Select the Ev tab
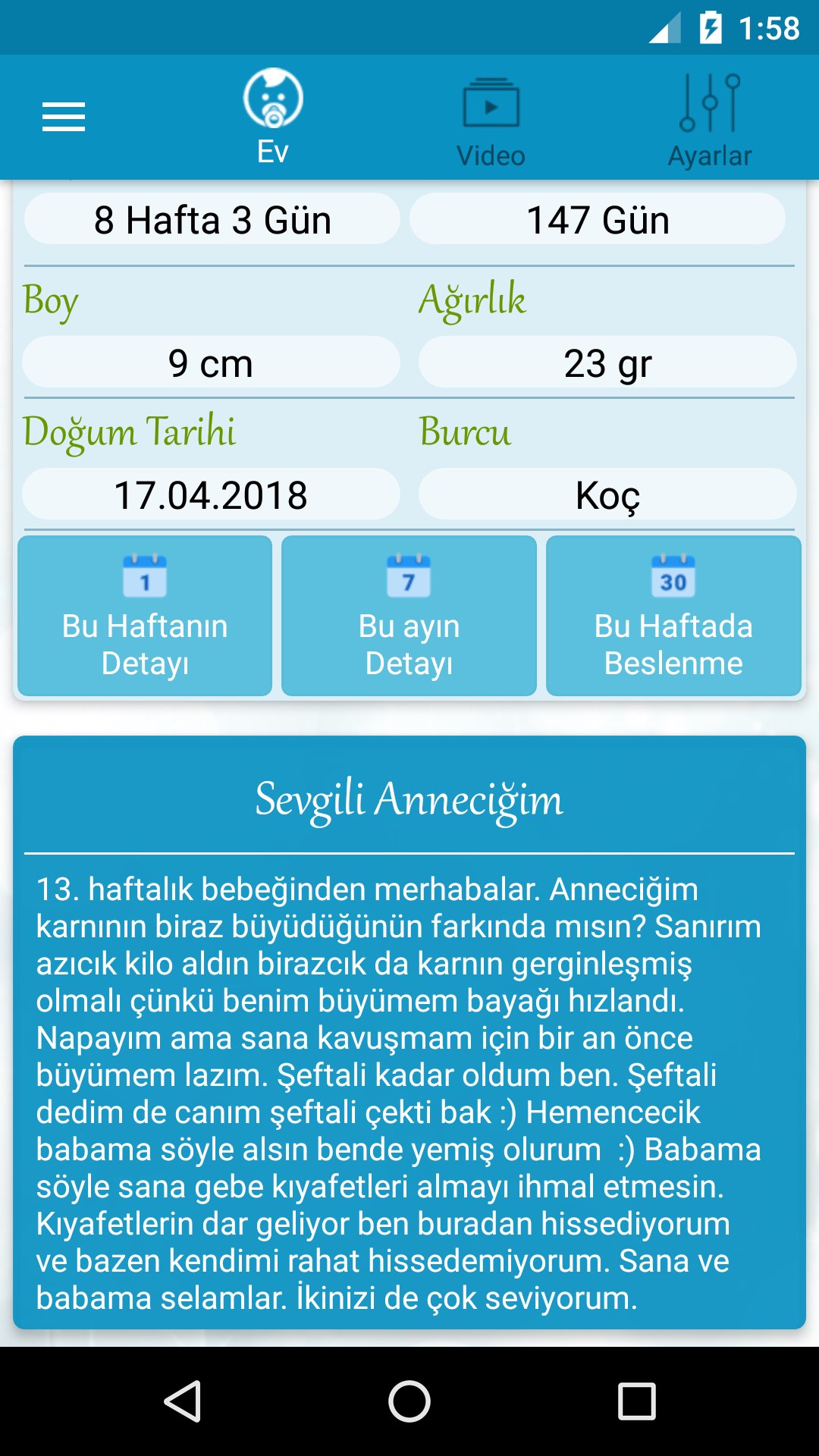819x1456 pixels. (x=273, y=118)
